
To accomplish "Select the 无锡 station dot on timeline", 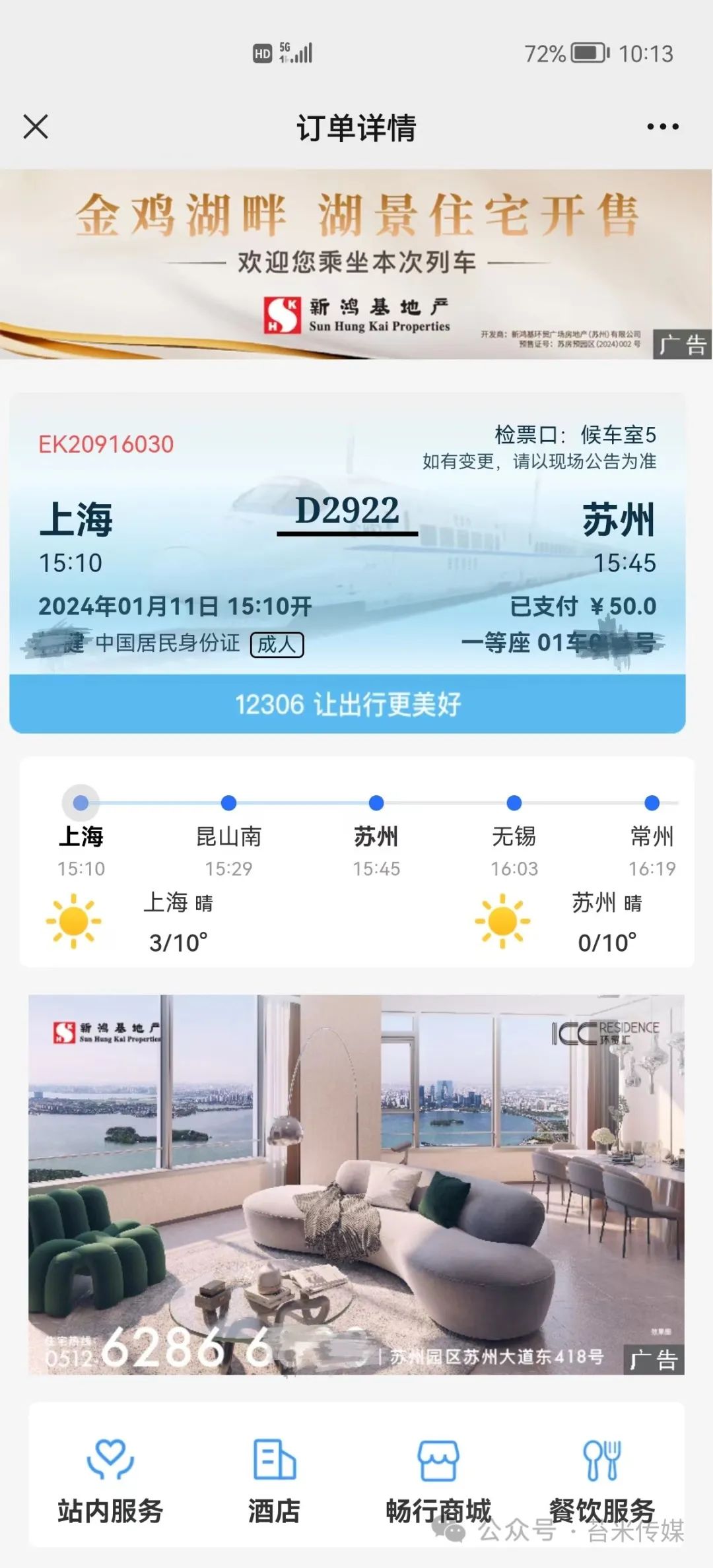I will (514, 803).
